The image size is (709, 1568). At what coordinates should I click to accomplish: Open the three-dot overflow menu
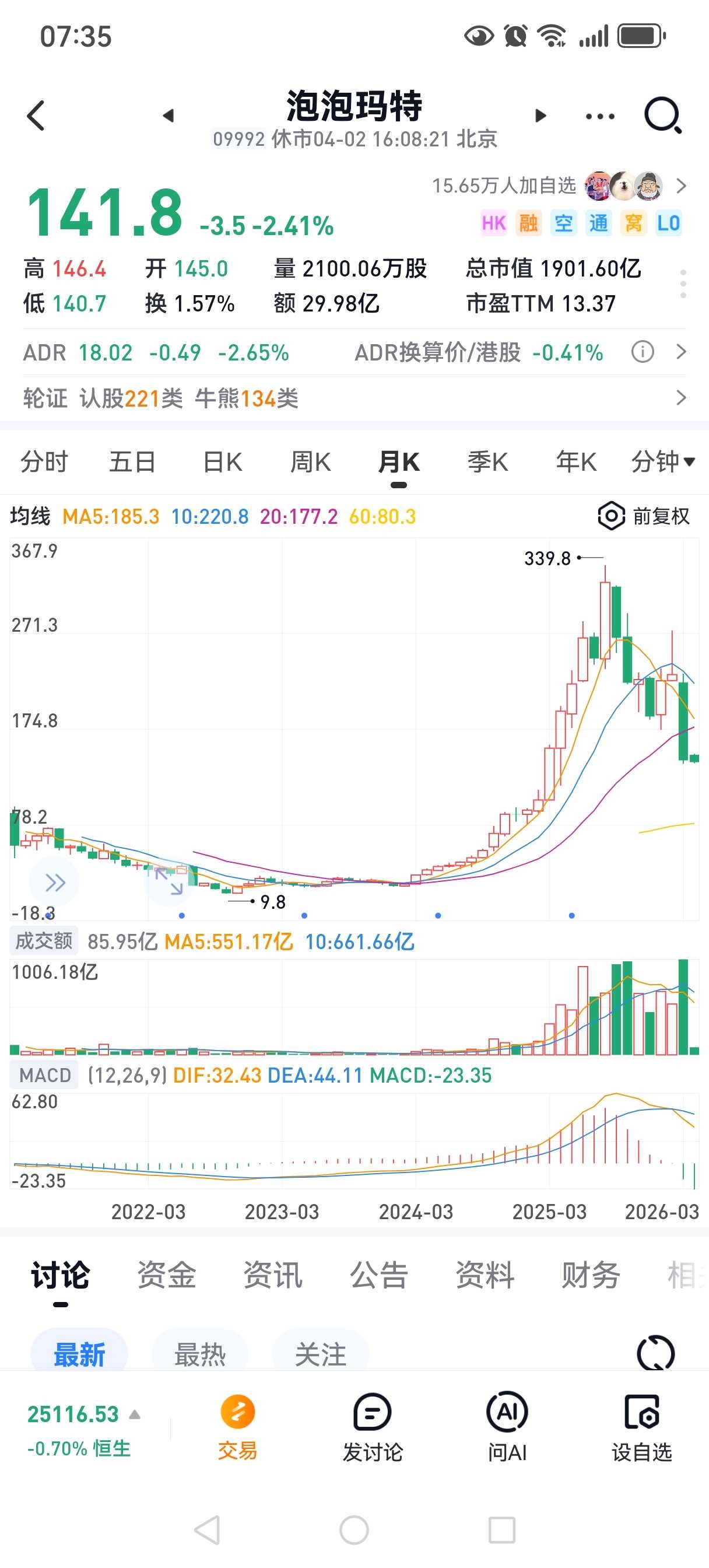(600, 116)
